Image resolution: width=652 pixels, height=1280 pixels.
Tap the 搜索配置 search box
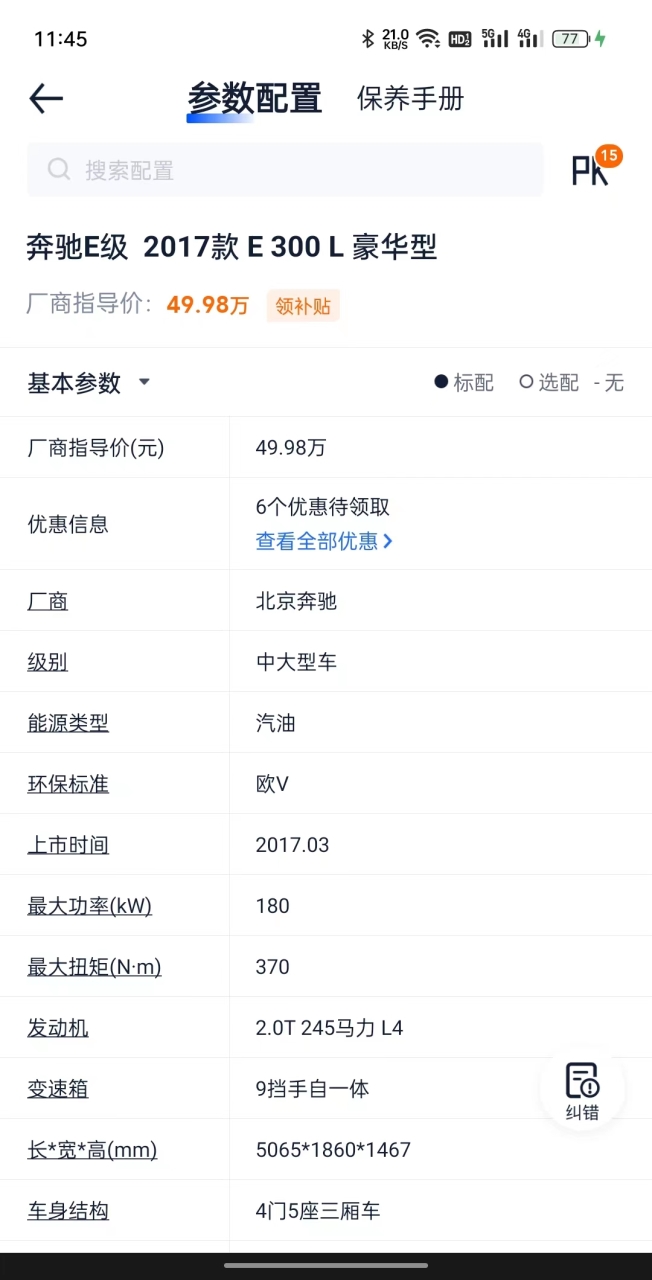tap(285, 170)
